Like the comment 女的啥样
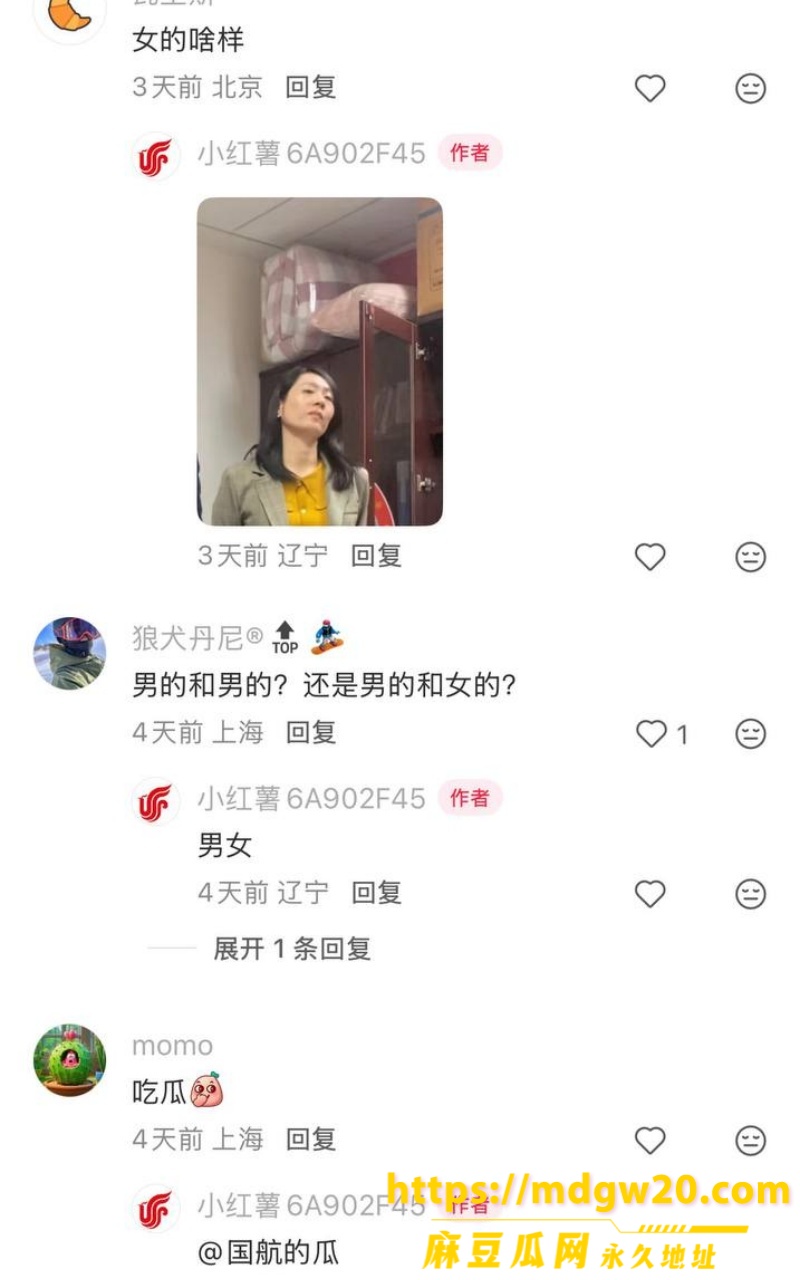The width and height of the screenshot is (800, 1280). (x=650, y=89)
